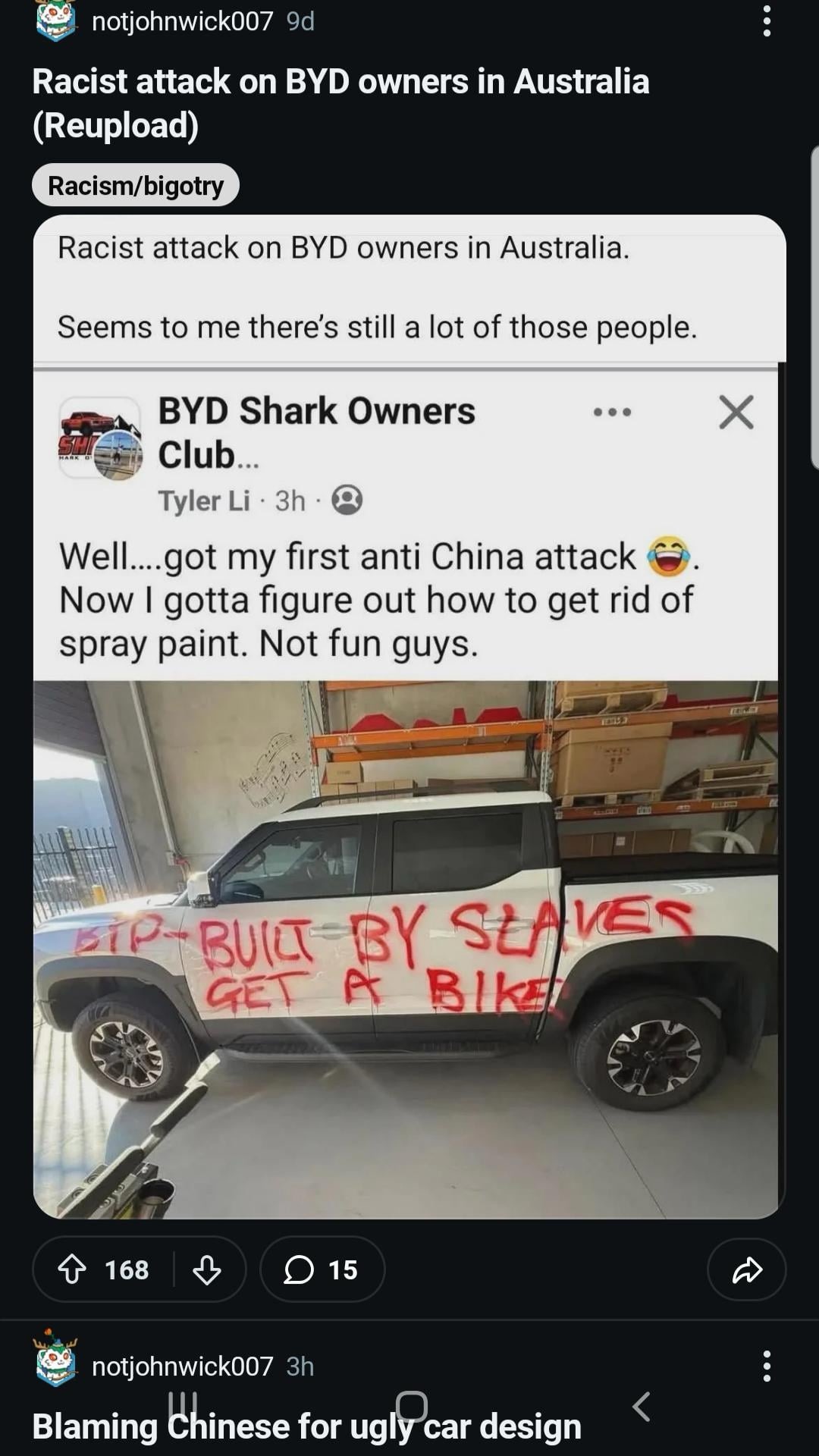Downvote the BYD owners post

click(x=207, y=1269)
